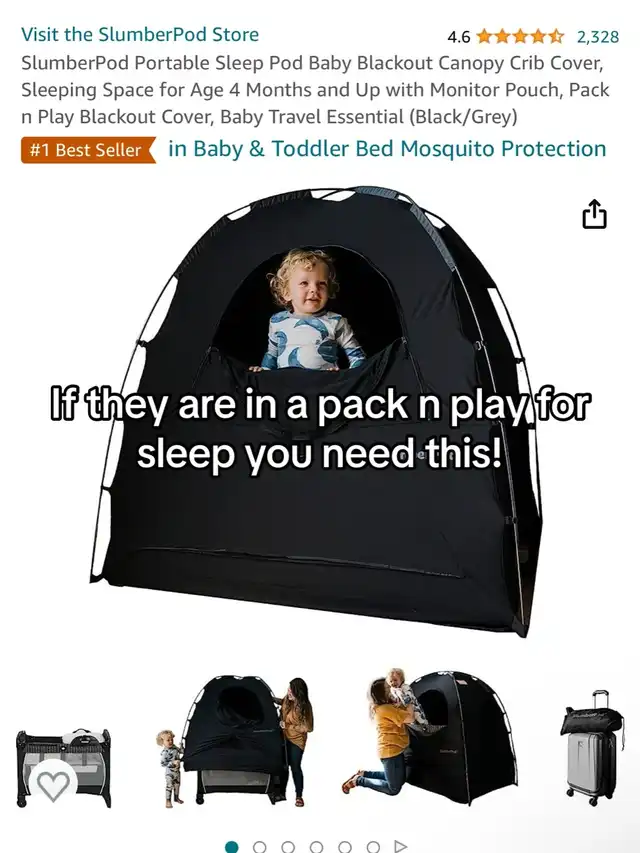
Task: Tap the #1 Best Seller badge
Action: pyautogui.click(x=88, y=150)
